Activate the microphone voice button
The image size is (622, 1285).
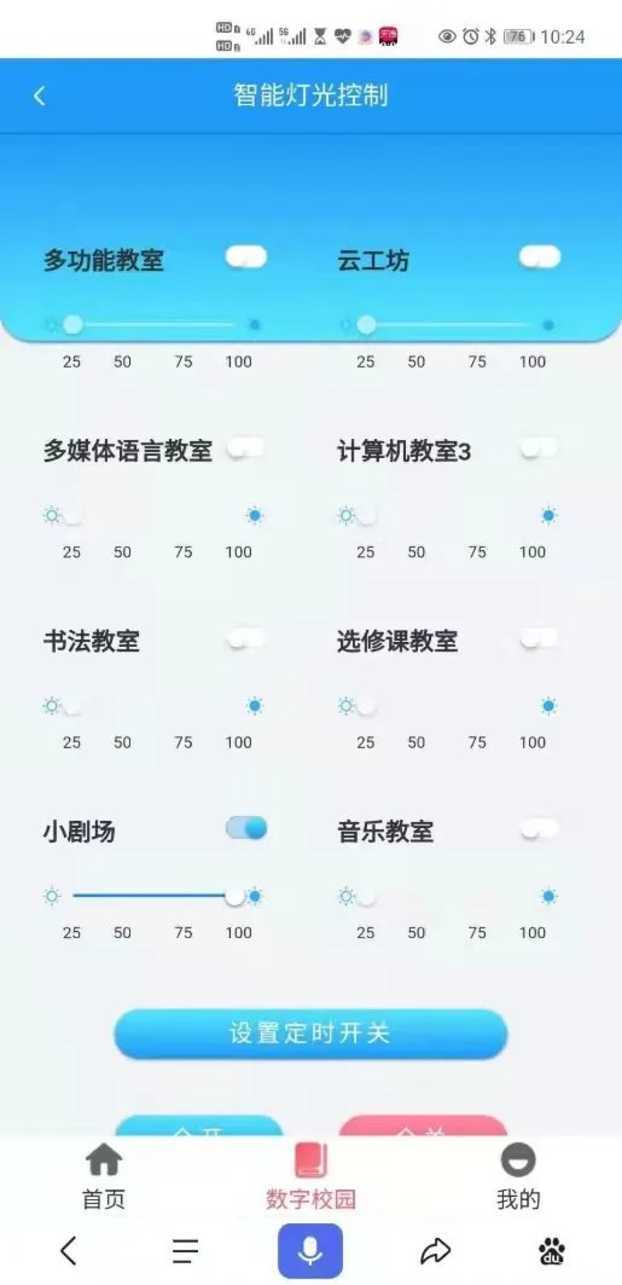310,1250
